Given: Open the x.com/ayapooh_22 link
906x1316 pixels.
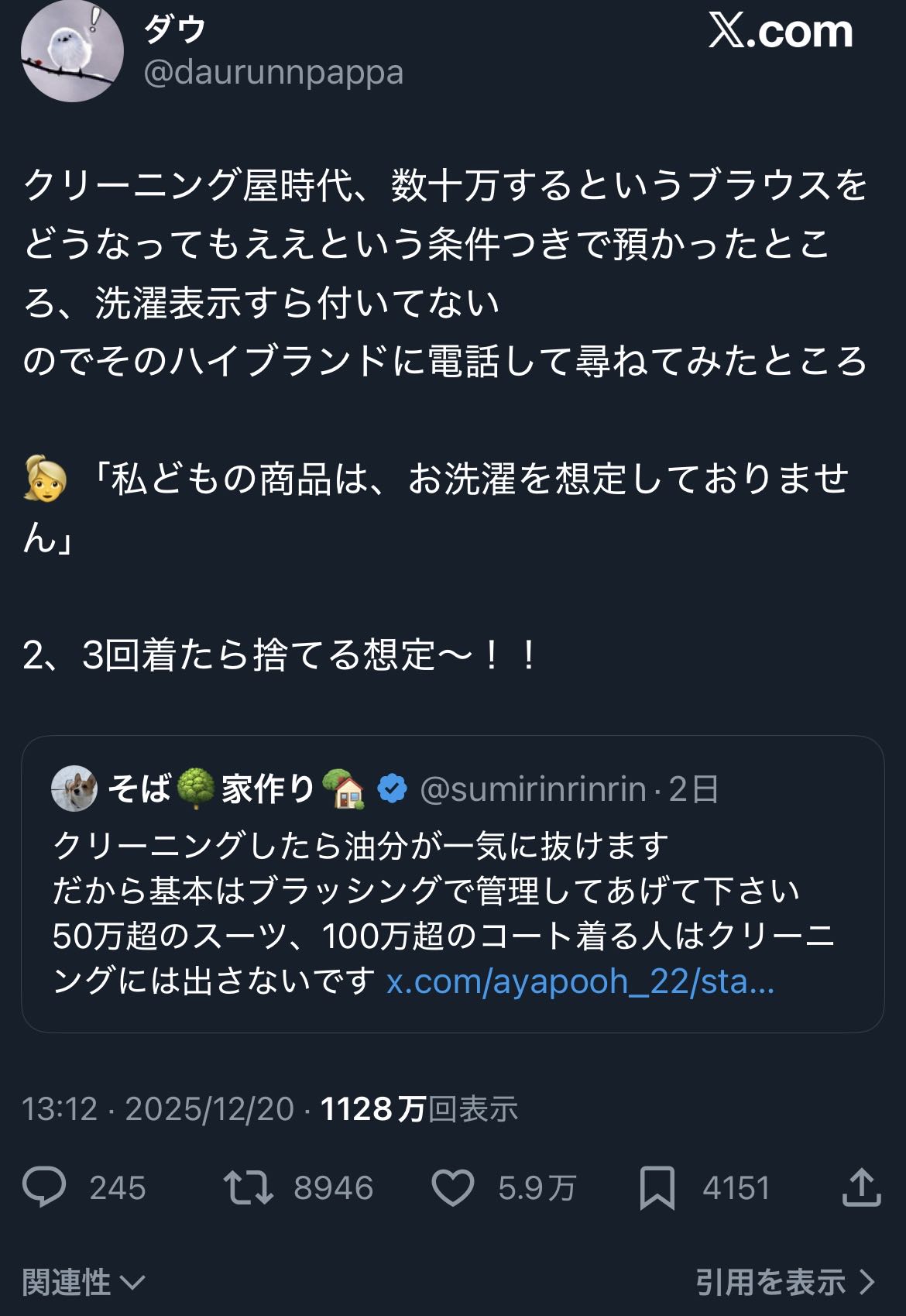Looking at the screenshot, I should pos(580,981).
